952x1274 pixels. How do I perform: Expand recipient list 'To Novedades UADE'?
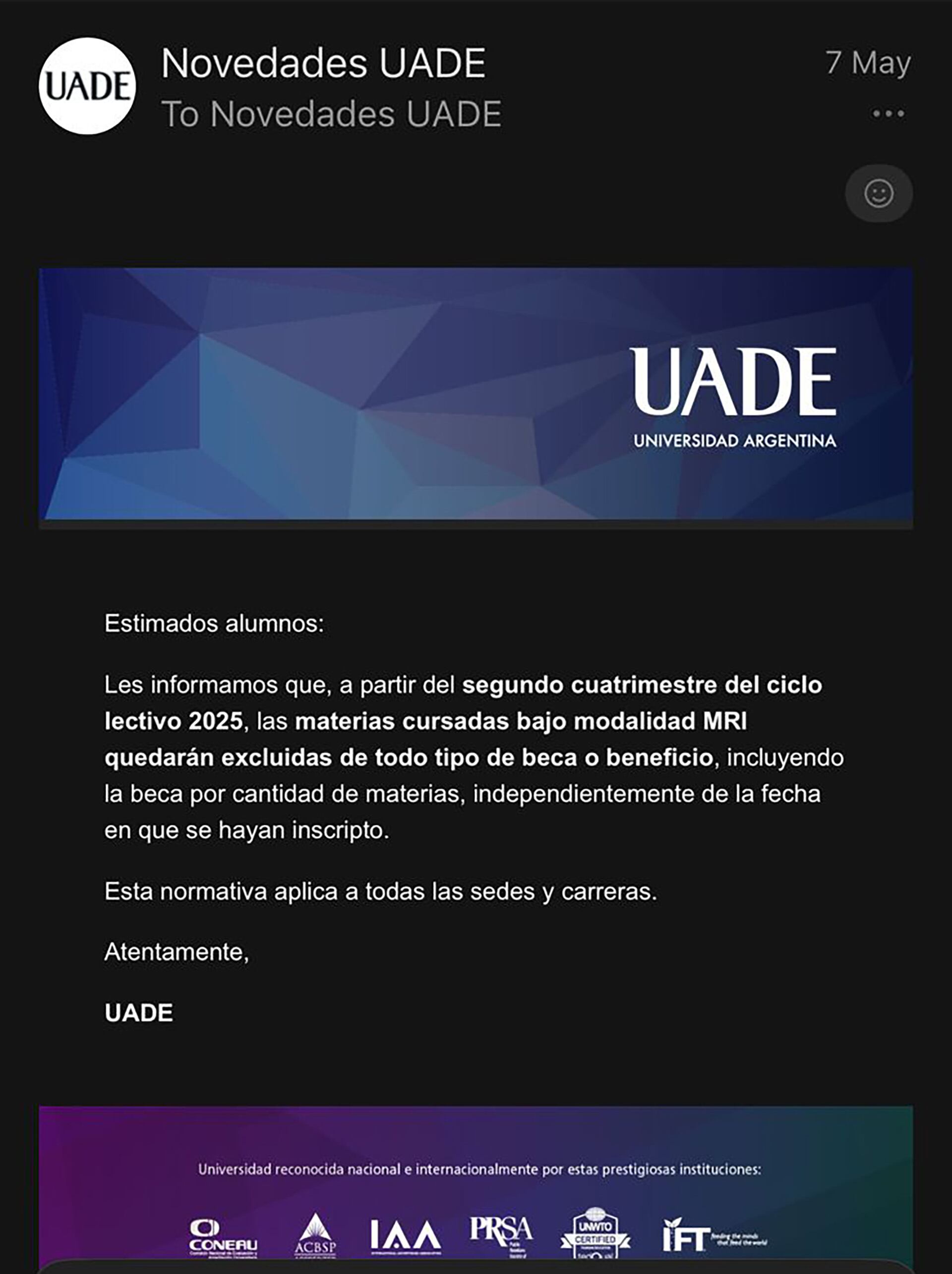pos(333,113)
